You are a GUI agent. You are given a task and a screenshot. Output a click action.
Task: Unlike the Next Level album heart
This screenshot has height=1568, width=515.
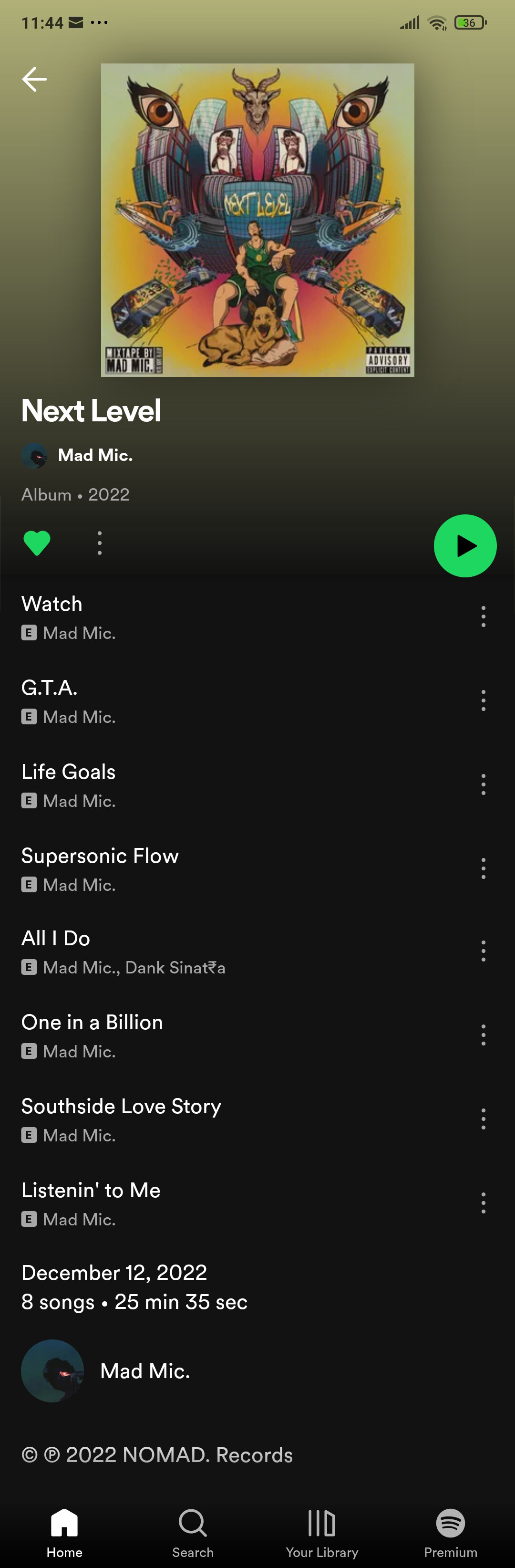click(37, 543)
